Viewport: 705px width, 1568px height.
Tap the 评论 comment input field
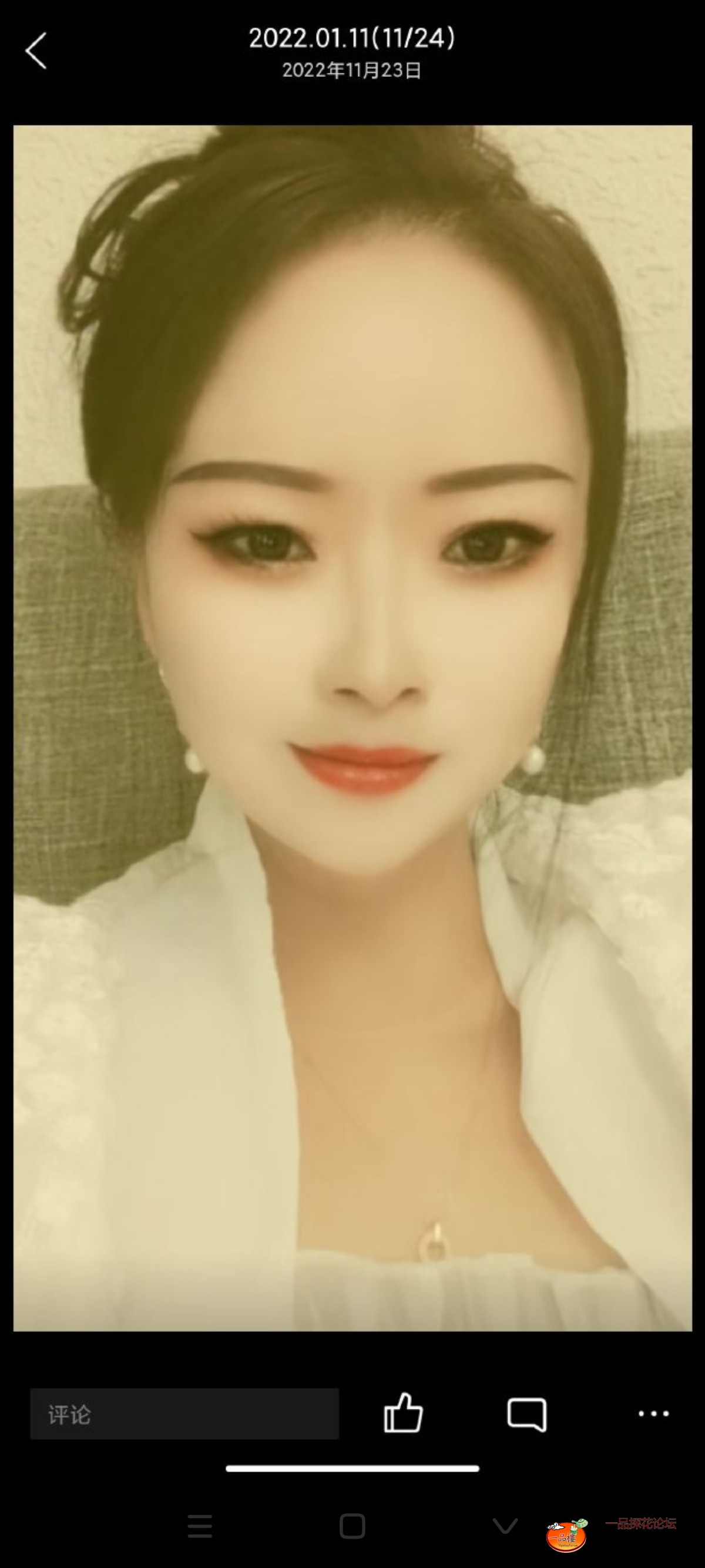184,1414
